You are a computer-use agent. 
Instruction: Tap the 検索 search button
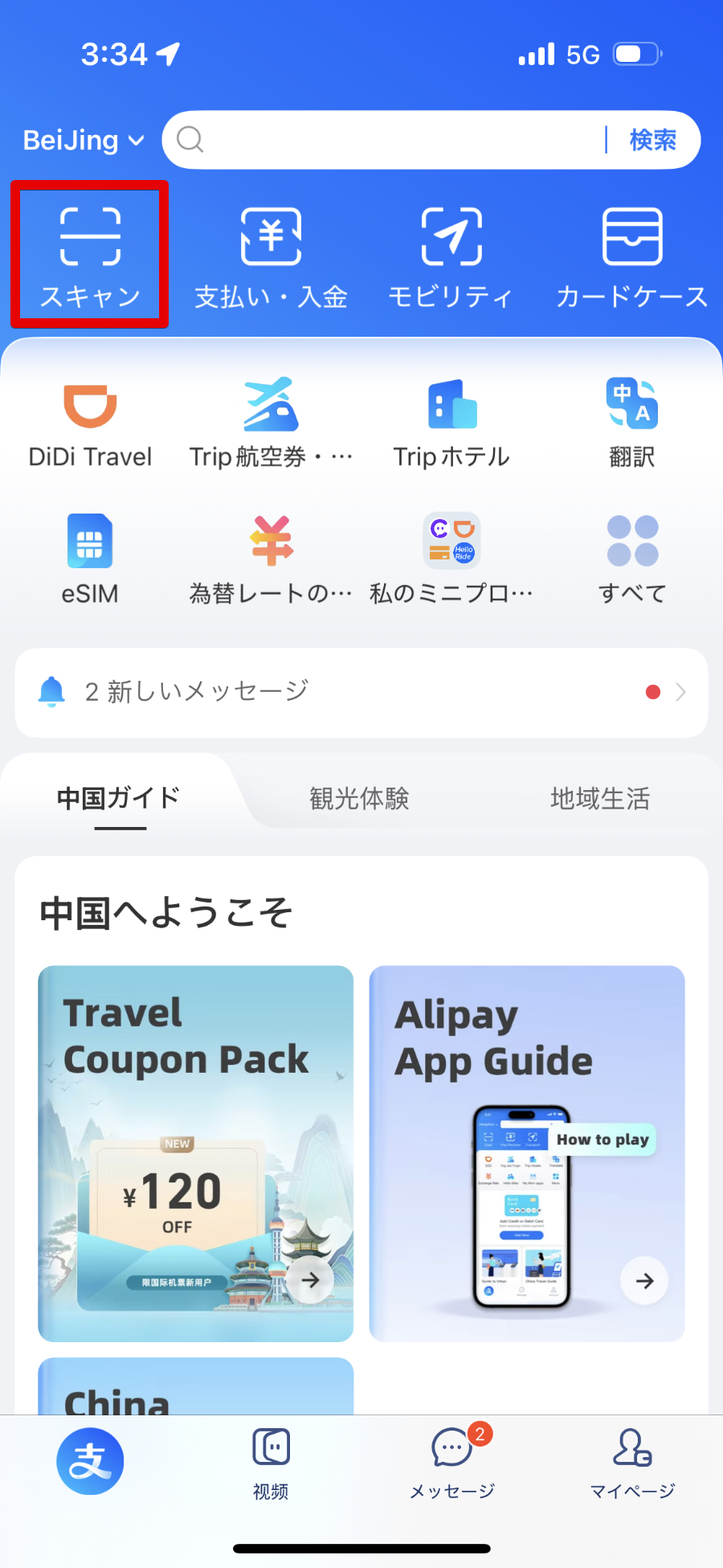652,140
